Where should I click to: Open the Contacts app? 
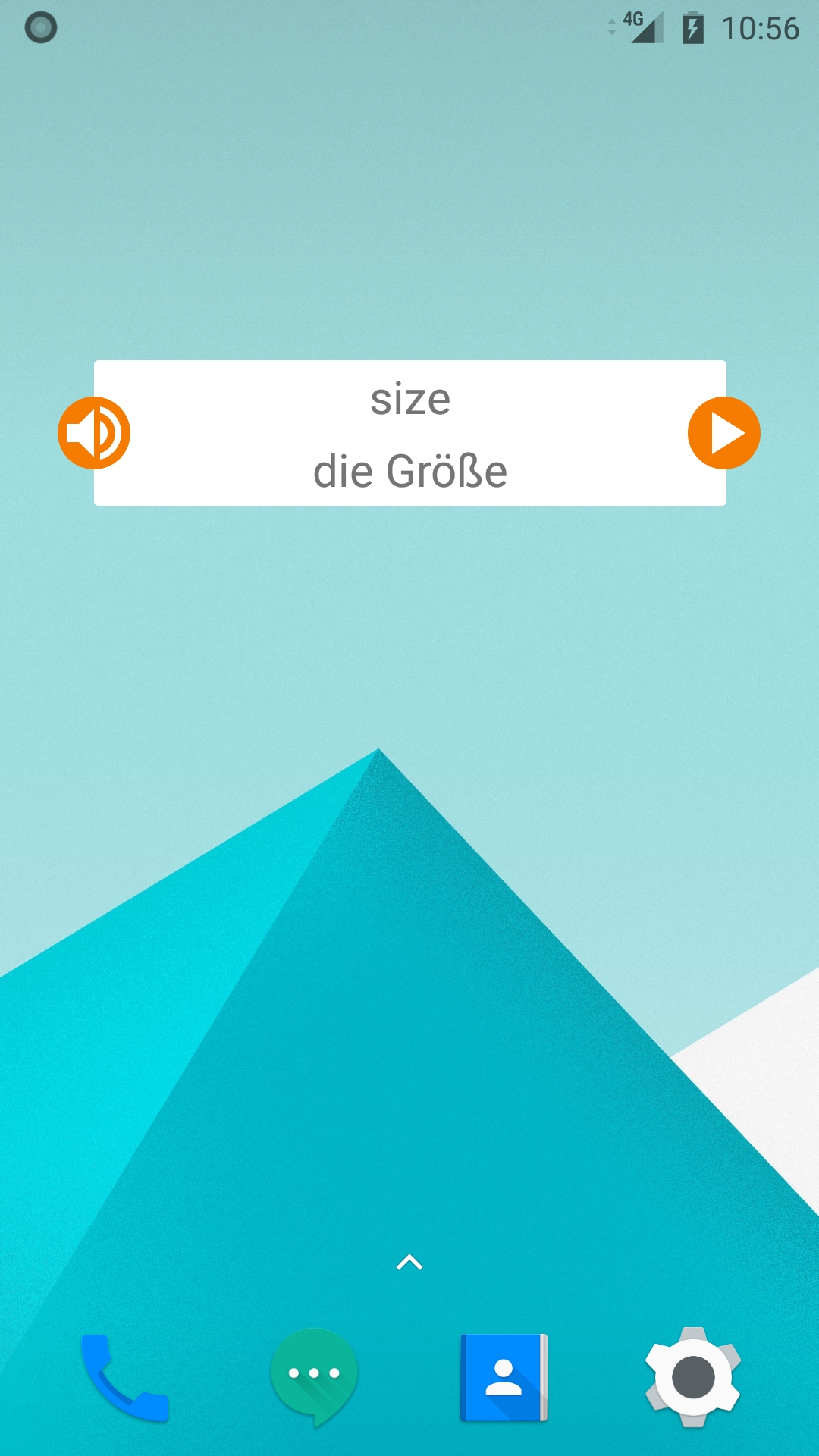pos(504,1376)
